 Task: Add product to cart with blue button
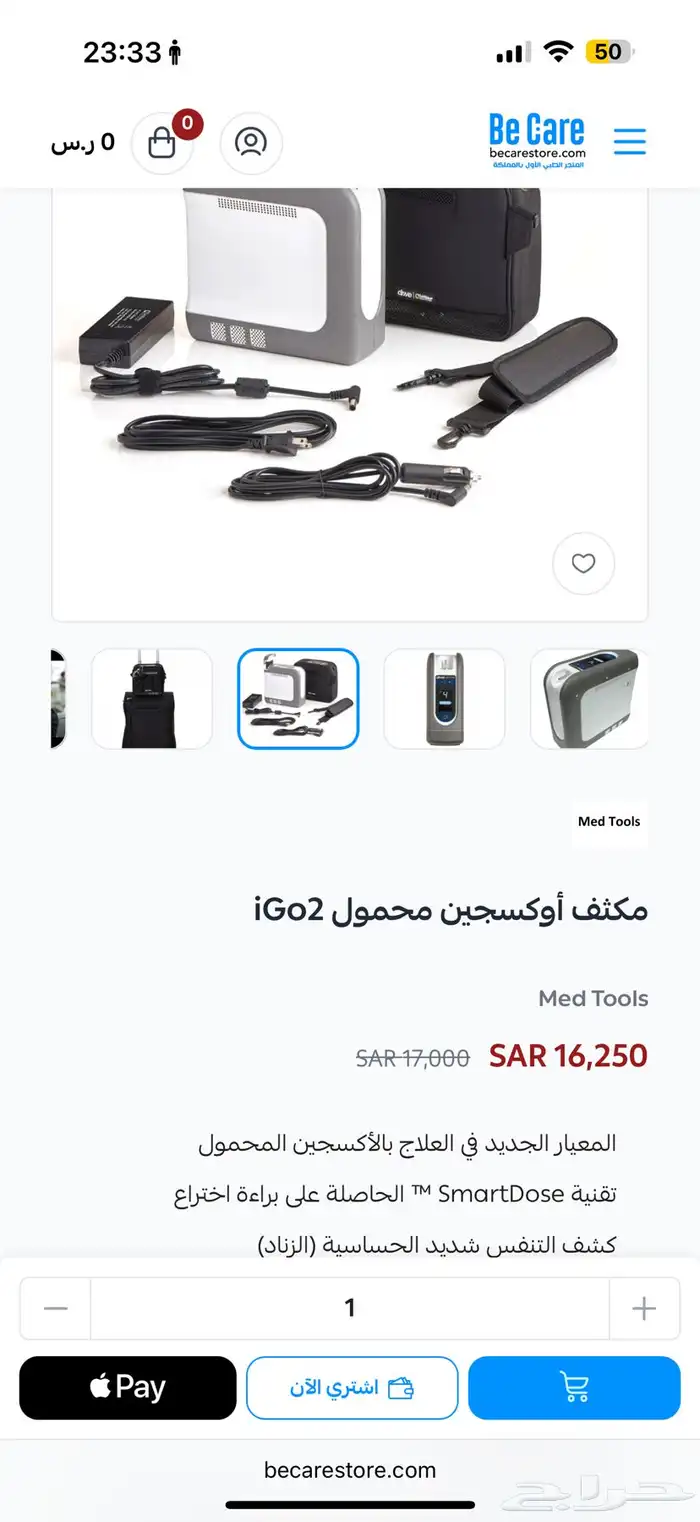tap(574, 1388)
